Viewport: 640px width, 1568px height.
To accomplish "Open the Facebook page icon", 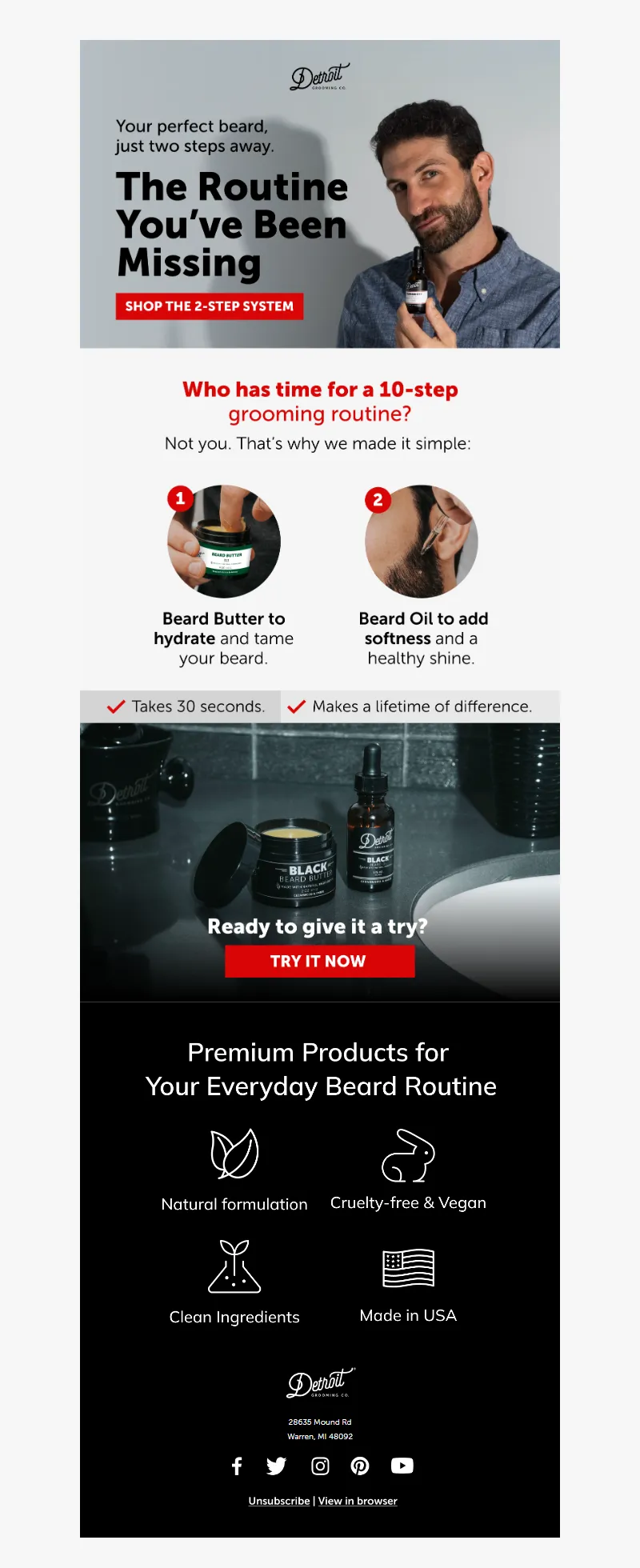I will (237, 1466).
